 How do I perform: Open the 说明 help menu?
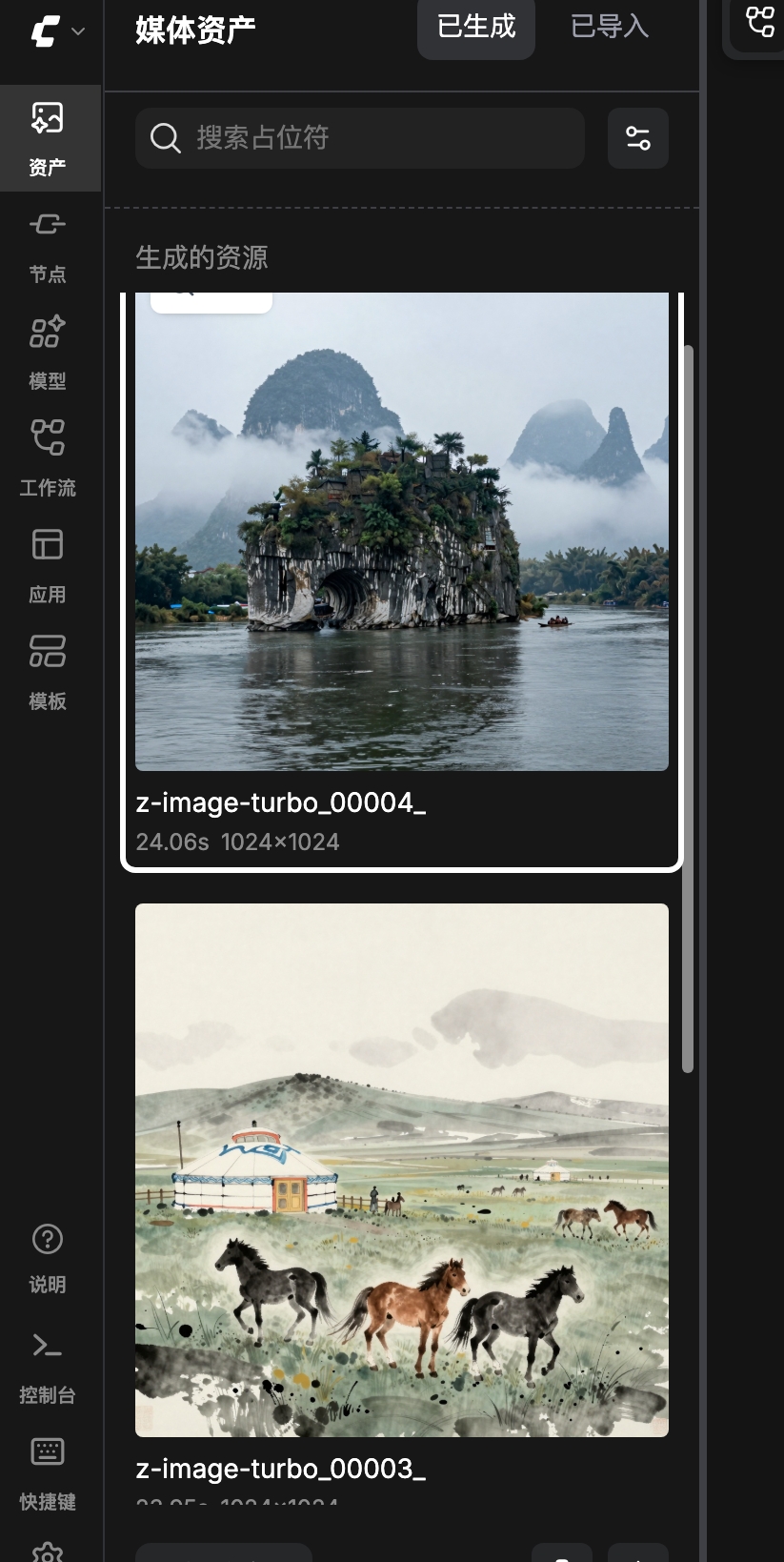click(48, 1256)
